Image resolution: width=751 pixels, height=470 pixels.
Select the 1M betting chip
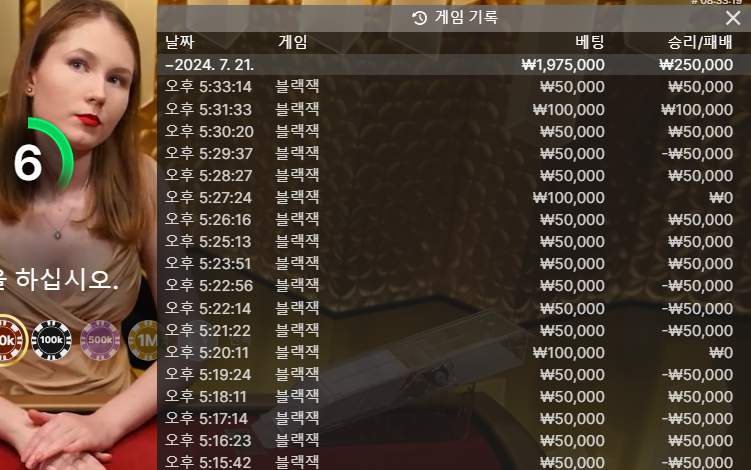pos(145,340)
